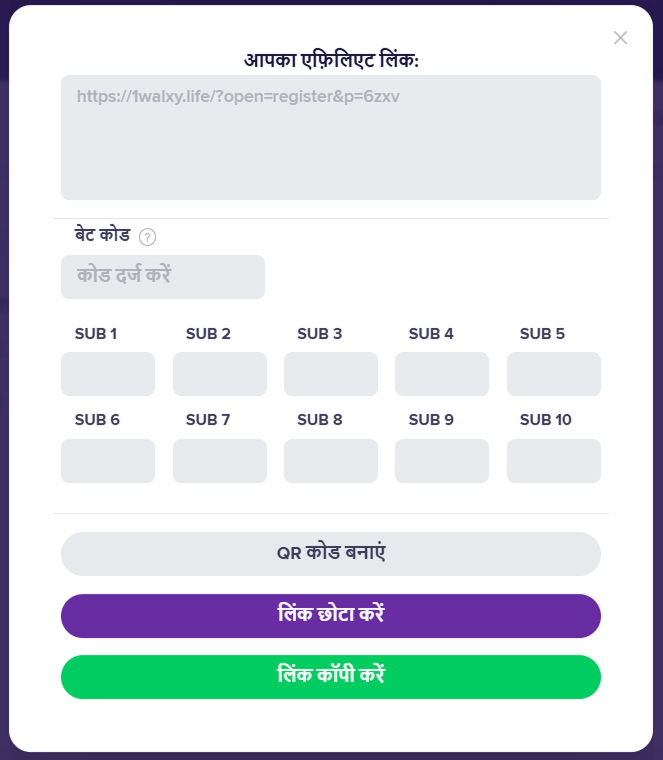This screenshot has height=760, width=663.
Task: Select the SUB 3 field
Action: pyautogui.click(x=331, y=374)
